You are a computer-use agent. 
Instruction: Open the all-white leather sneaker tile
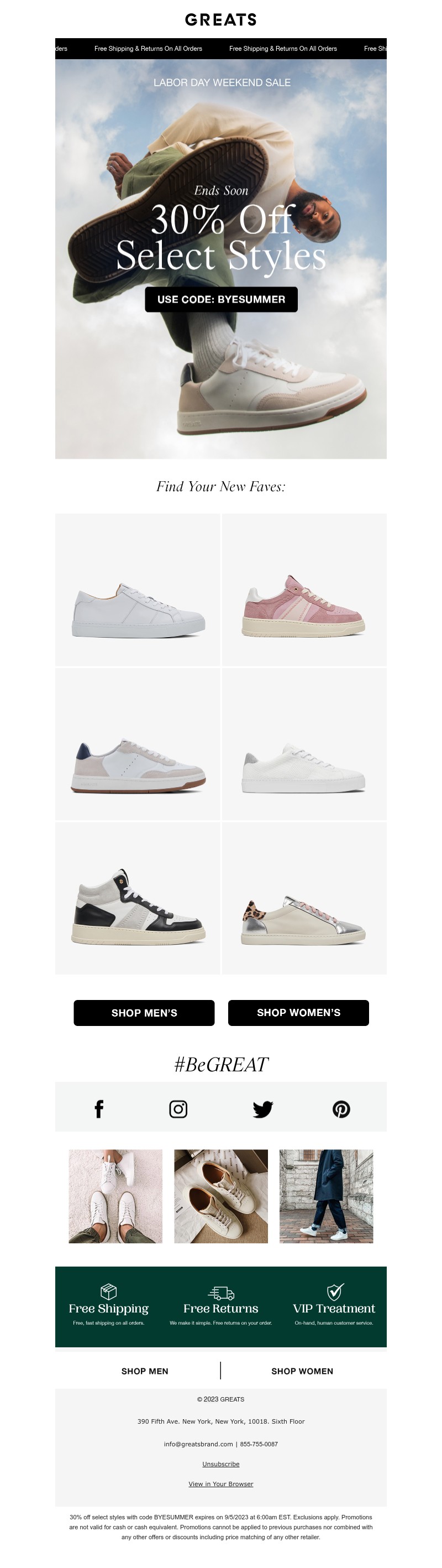click(138, 589)
